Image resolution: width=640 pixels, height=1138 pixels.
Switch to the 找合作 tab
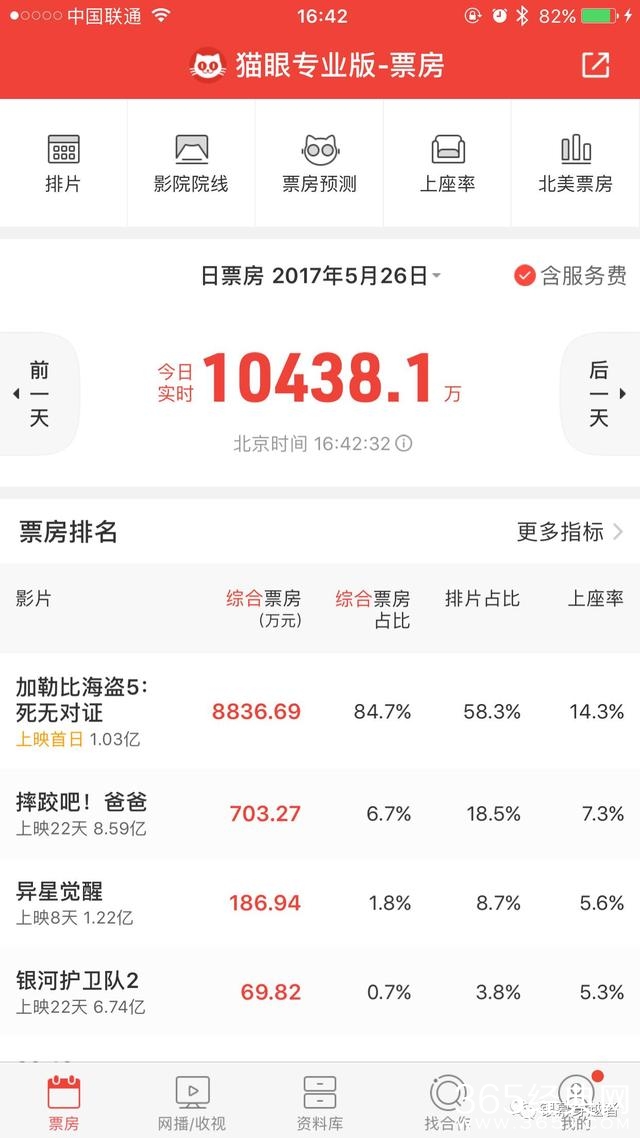447,1102
